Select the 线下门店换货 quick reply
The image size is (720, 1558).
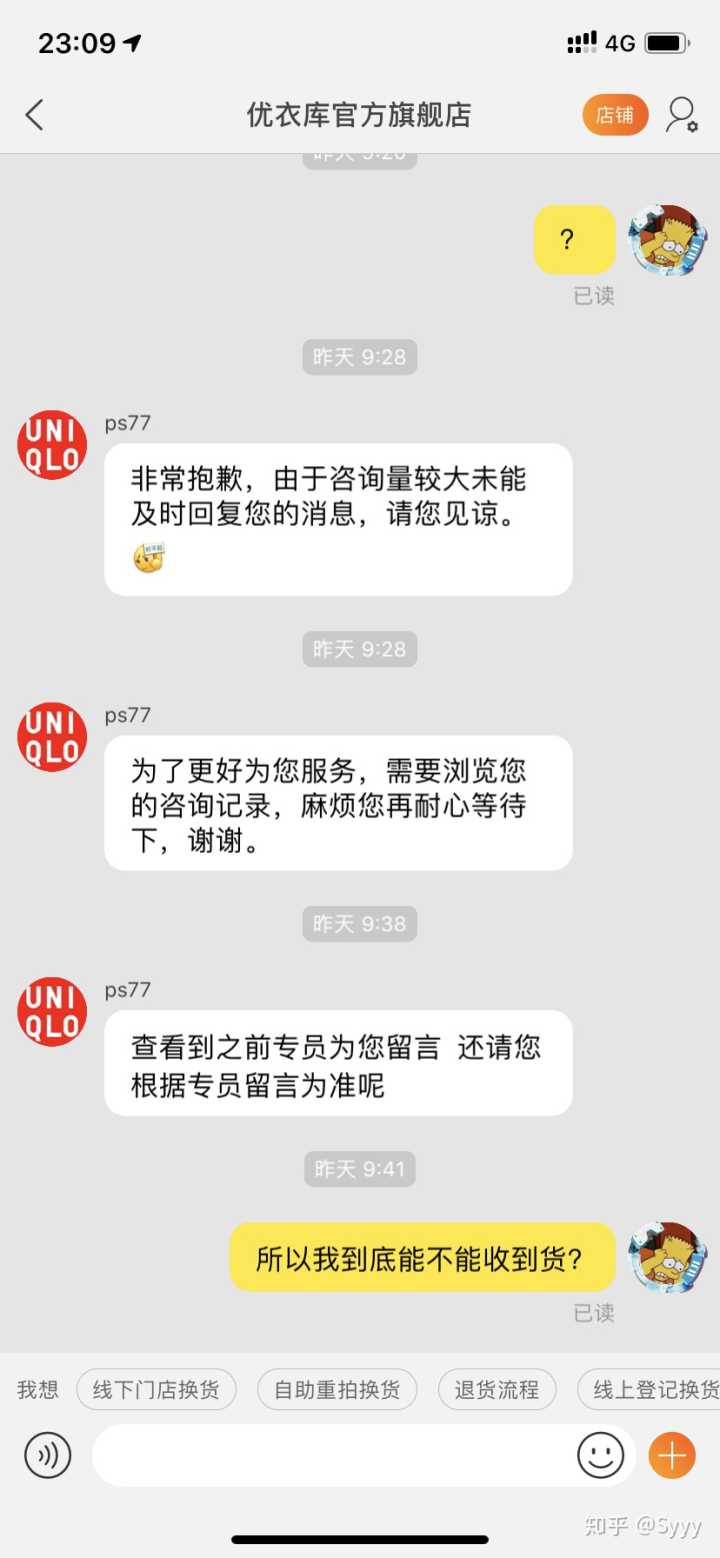pos(156,1389)
